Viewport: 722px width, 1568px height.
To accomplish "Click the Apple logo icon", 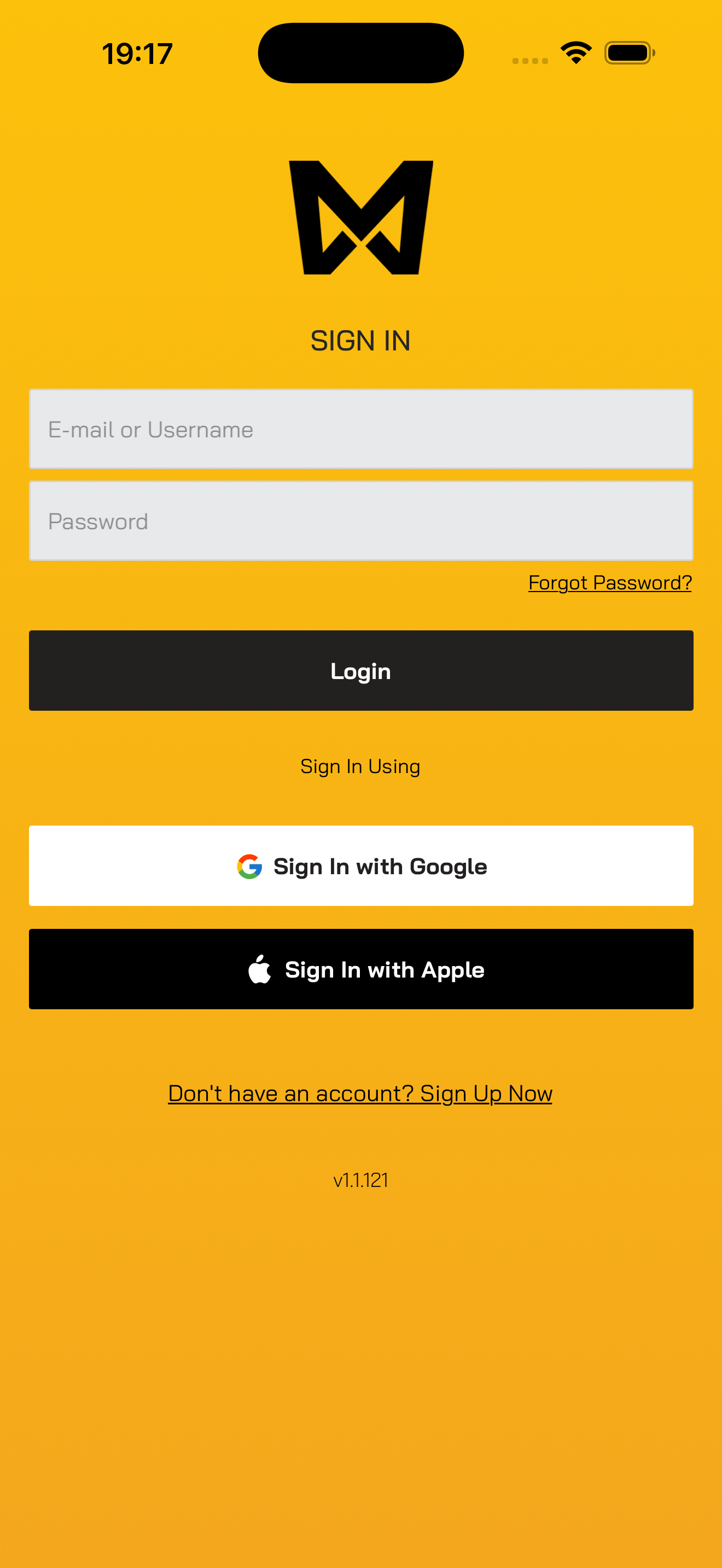I will pyautogui.click(x=260, y=968).
